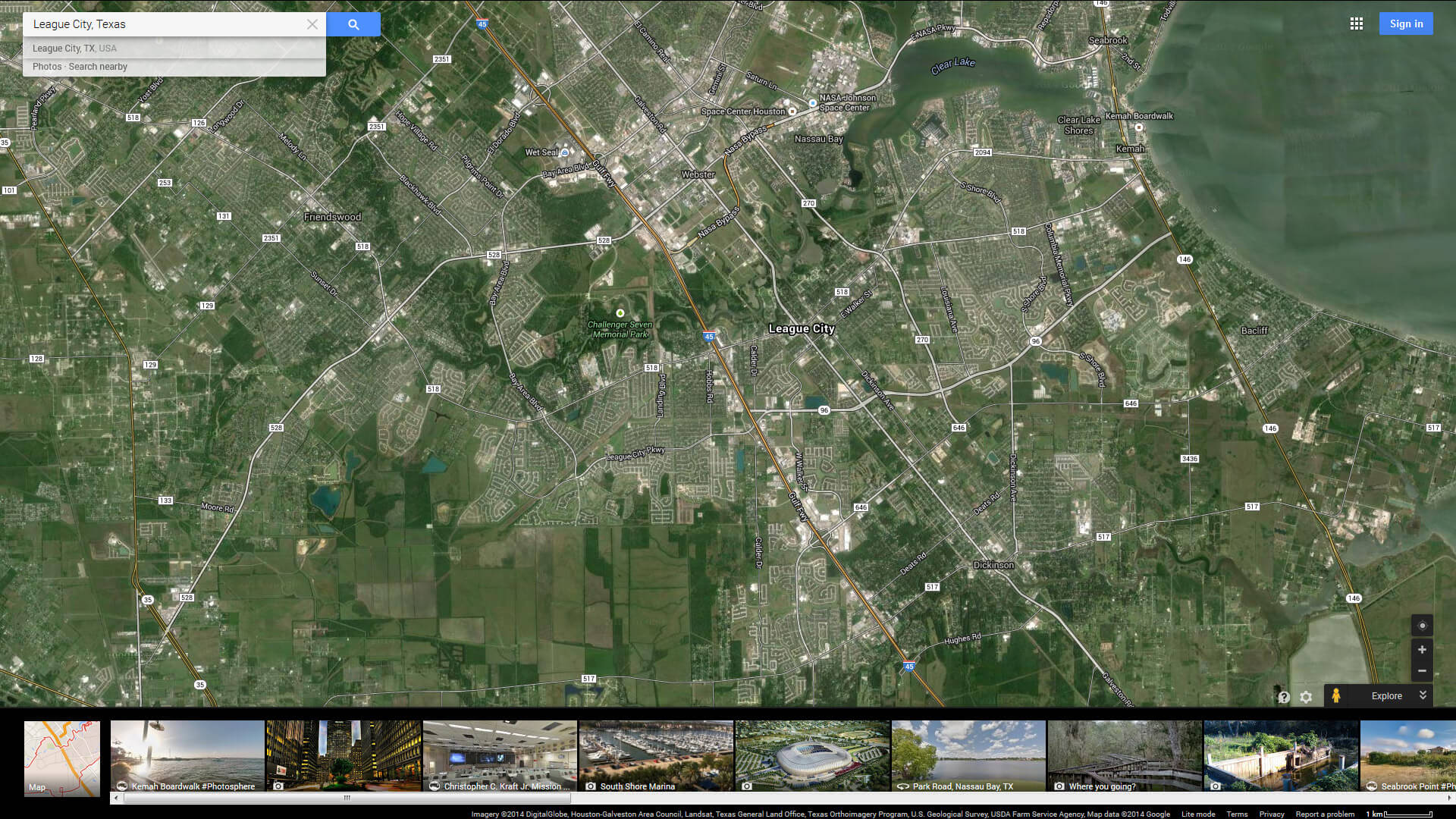The image size is (1456, 819).
Task: Tap the Sign in button
Action: [x=1406, y=24]
